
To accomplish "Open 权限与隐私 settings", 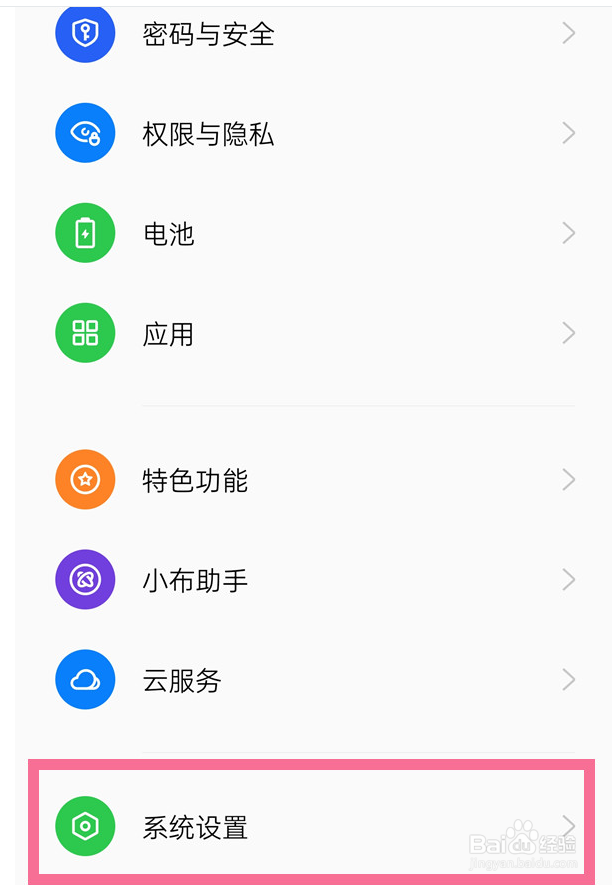I will [313, 133].
